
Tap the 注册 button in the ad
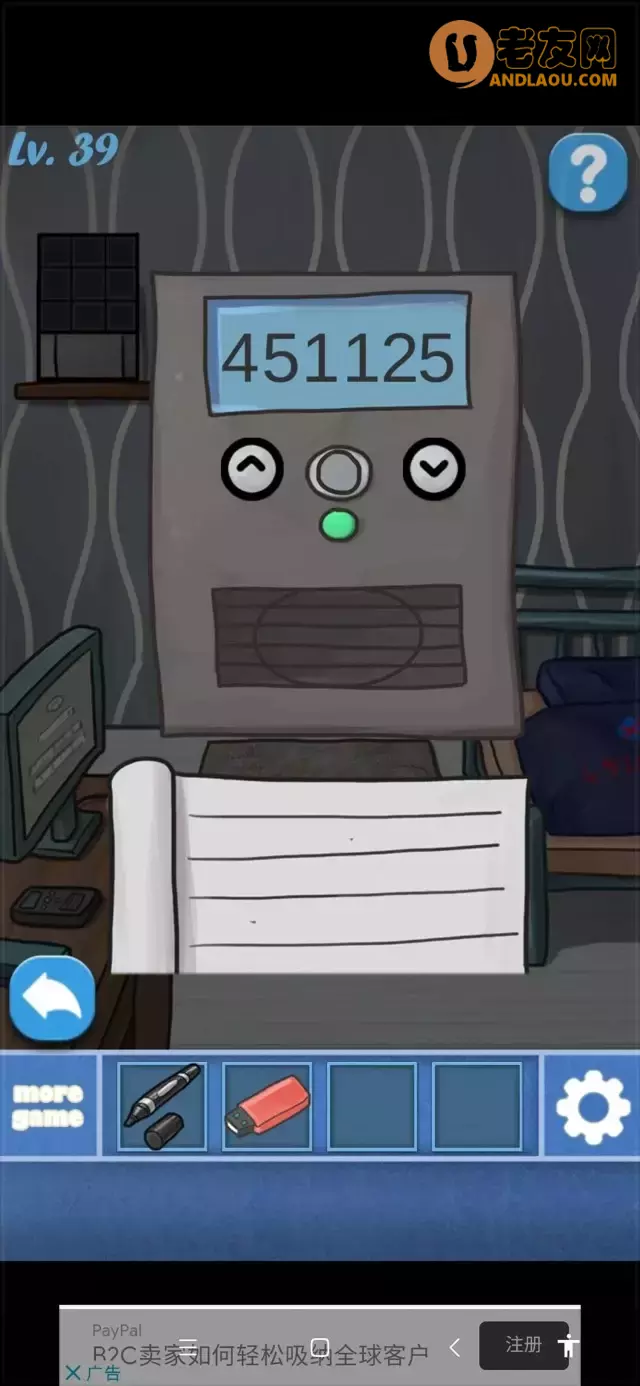(522, 1345)
